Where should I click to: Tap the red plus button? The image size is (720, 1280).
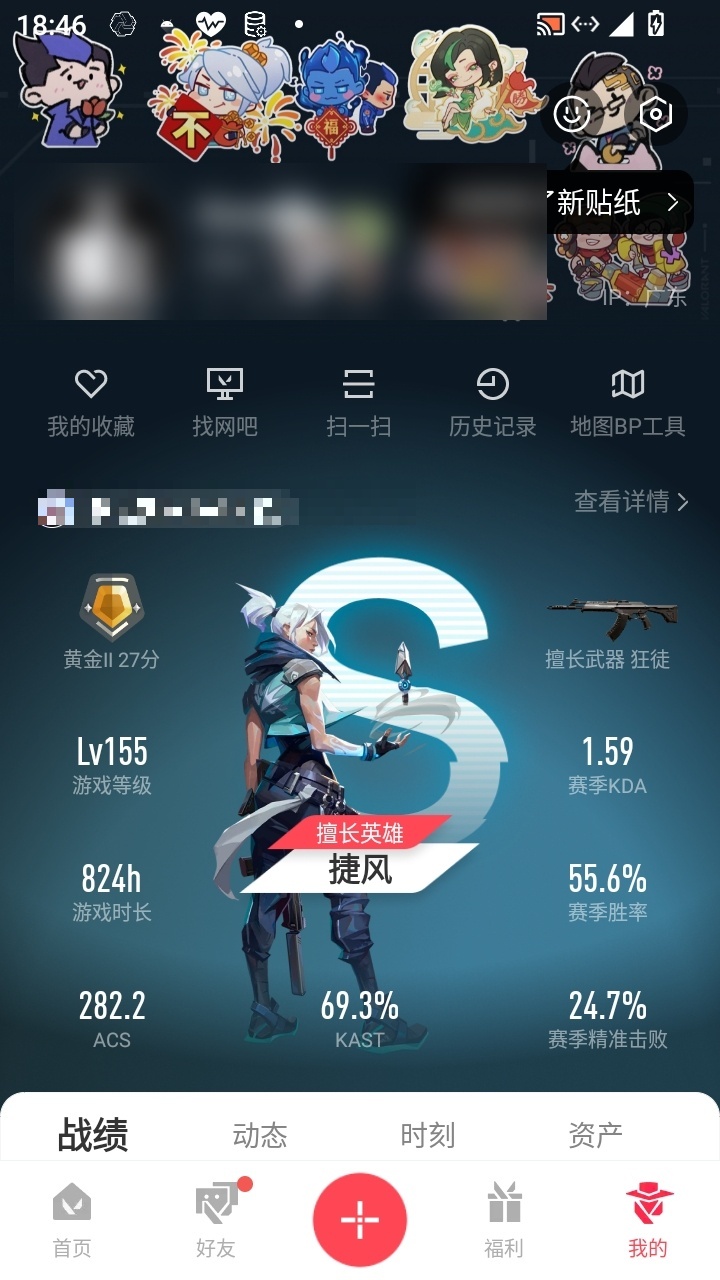coord(360,1220)
